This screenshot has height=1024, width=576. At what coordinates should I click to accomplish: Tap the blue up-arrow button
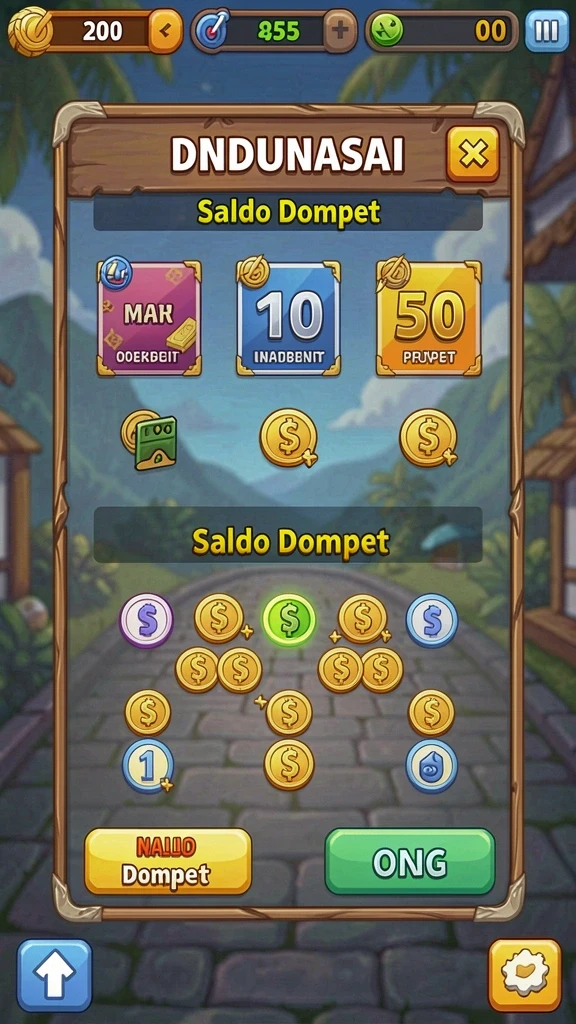point(55,975)
